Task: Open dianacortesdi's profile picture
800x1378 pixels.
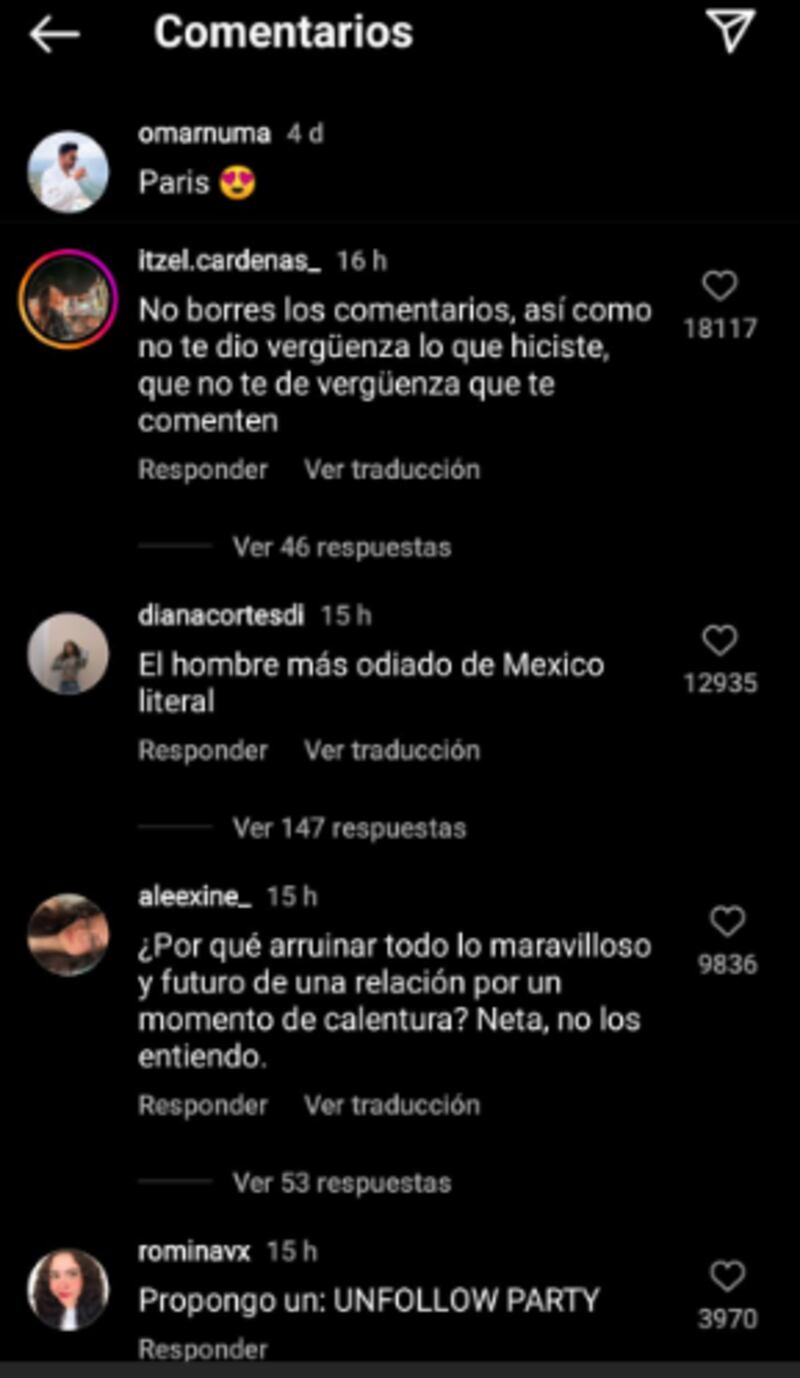Action: click(68, 654)
